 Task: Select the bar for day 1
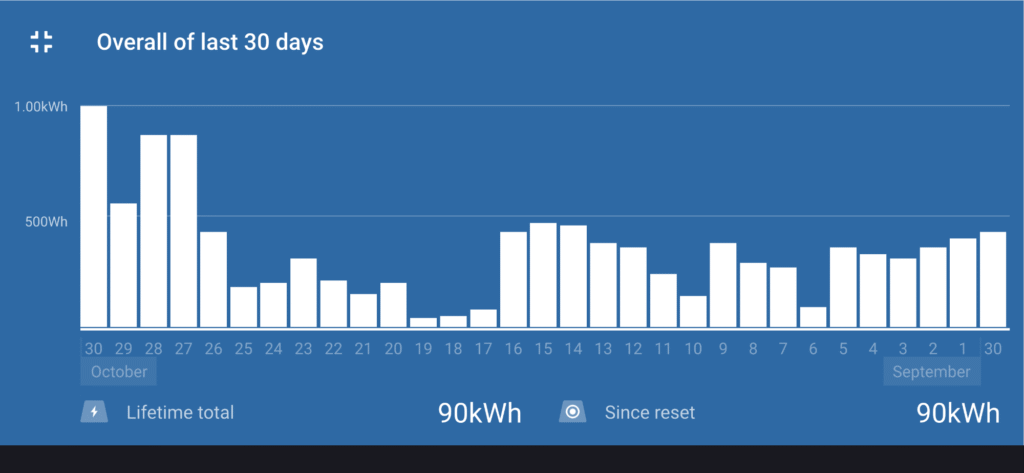click(963, 283)
